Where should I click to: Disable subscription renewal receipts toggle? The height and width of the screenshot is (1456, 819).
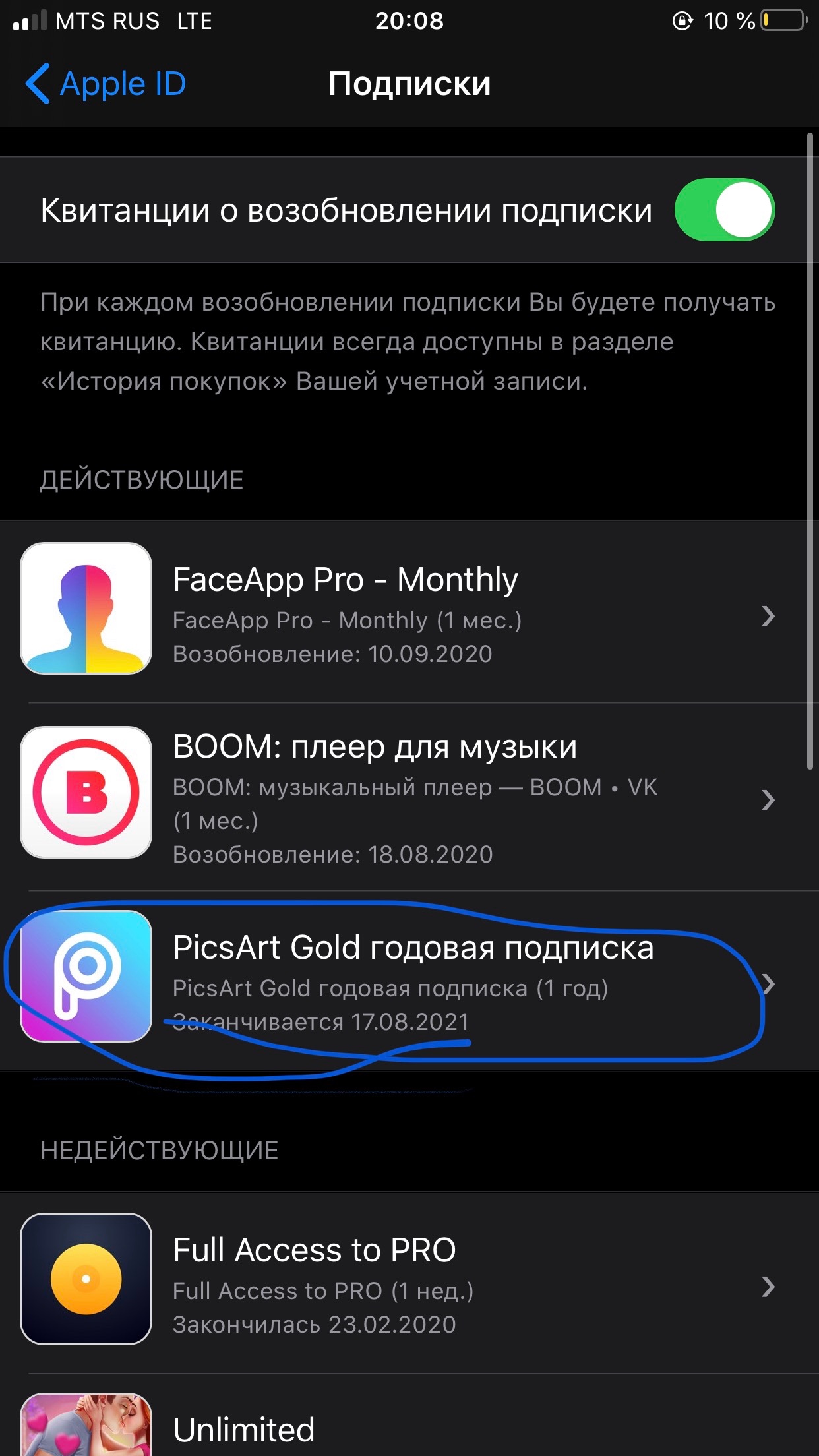point(724,210)
